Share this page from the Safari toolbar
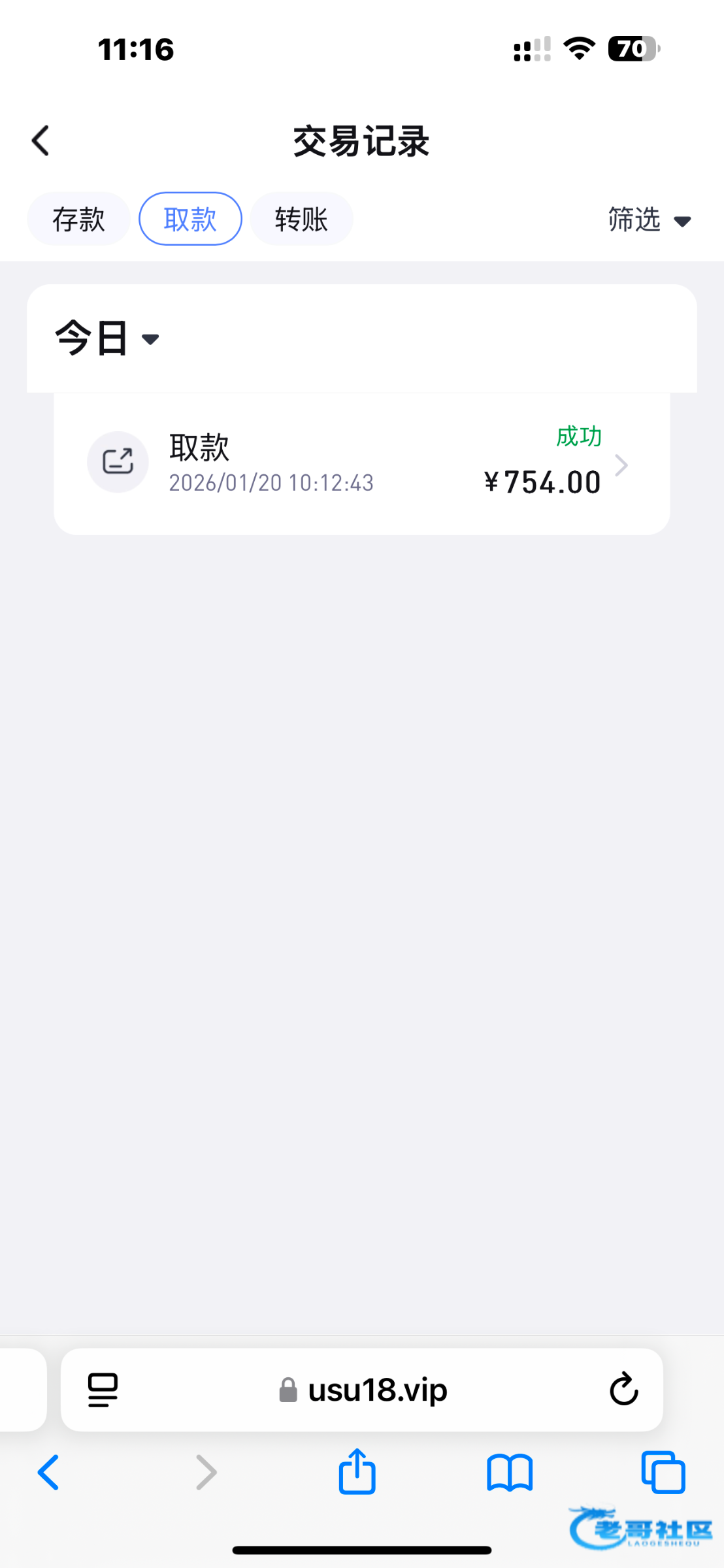724x1568 pixels. [x=357, y=1471]
